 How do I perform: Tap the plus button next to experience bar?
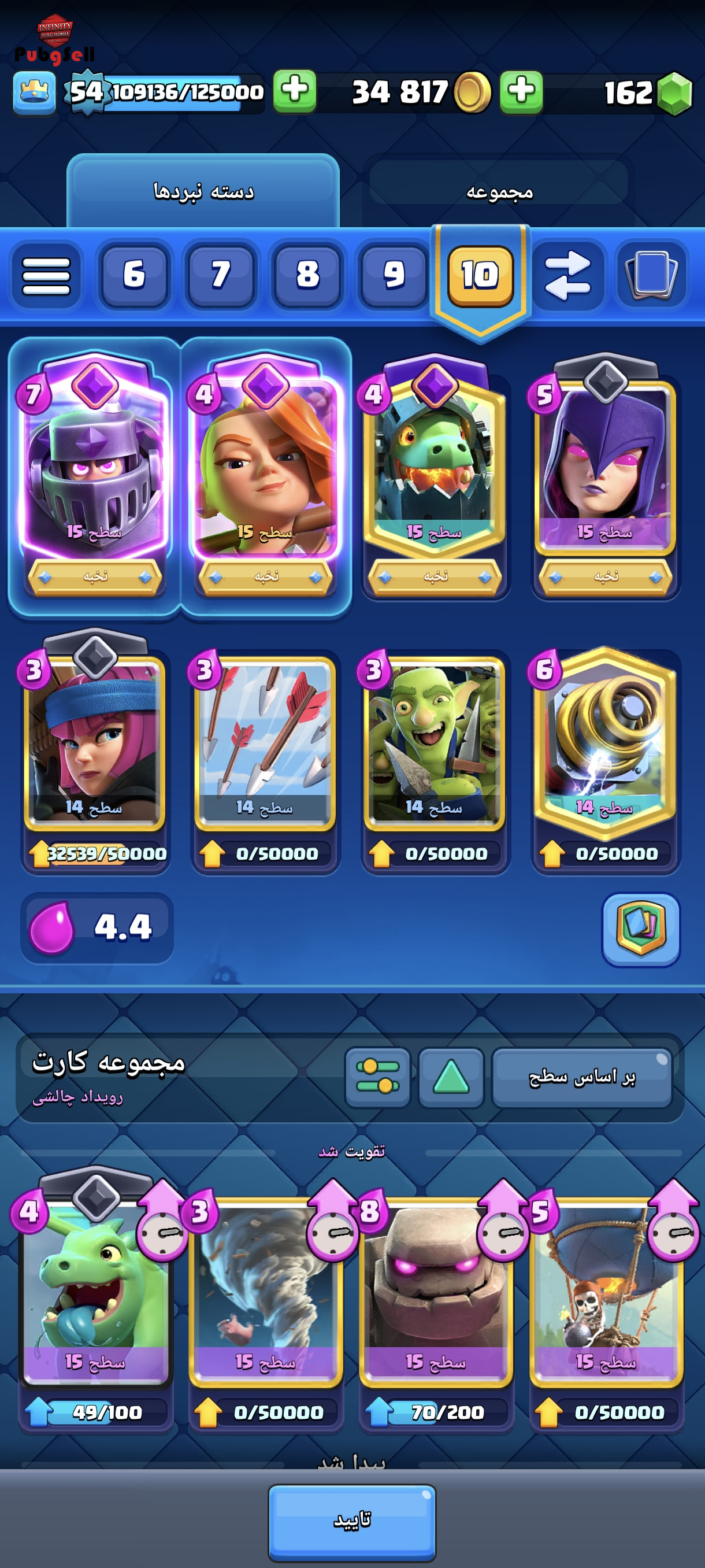294,91
